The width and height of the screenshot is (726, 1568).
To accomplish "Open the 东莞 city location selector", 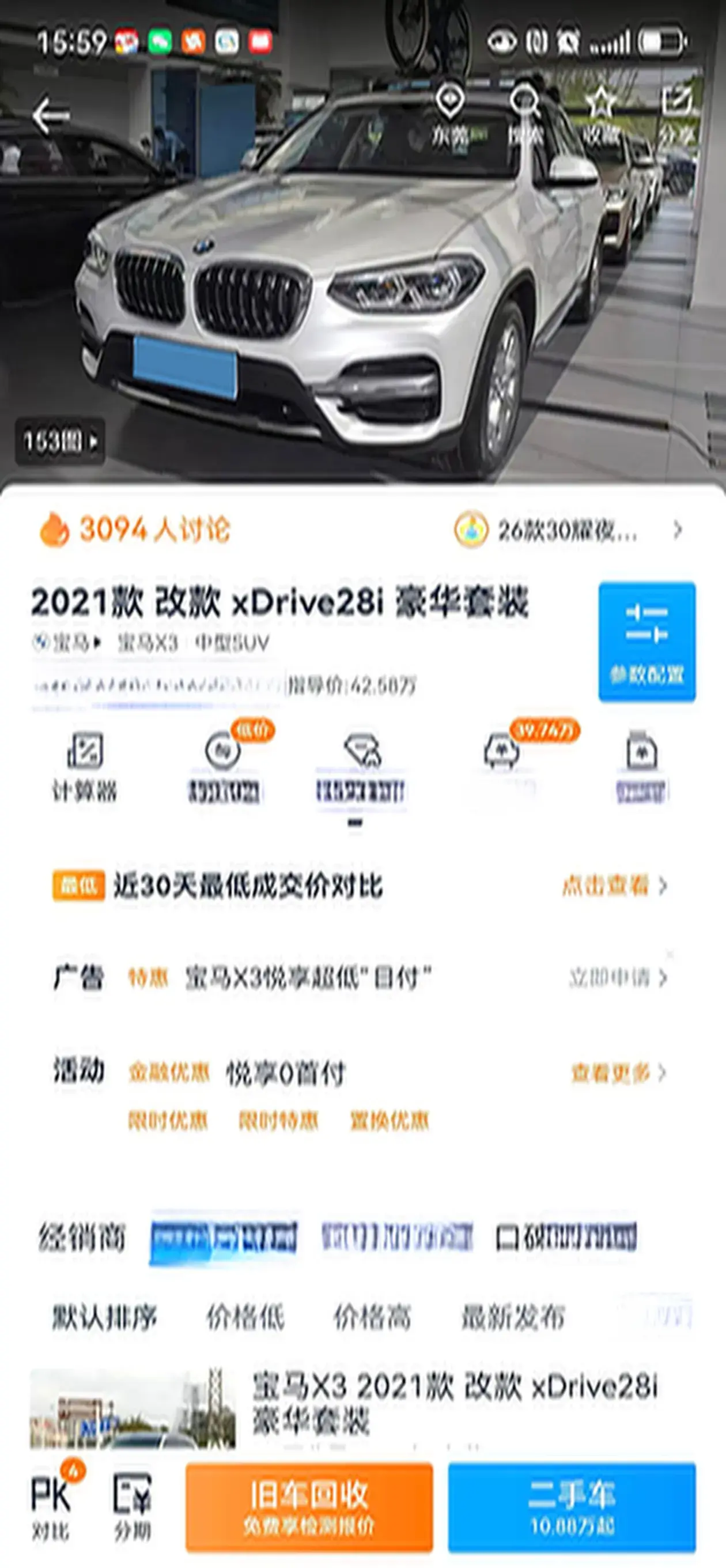I will (450, 115).
